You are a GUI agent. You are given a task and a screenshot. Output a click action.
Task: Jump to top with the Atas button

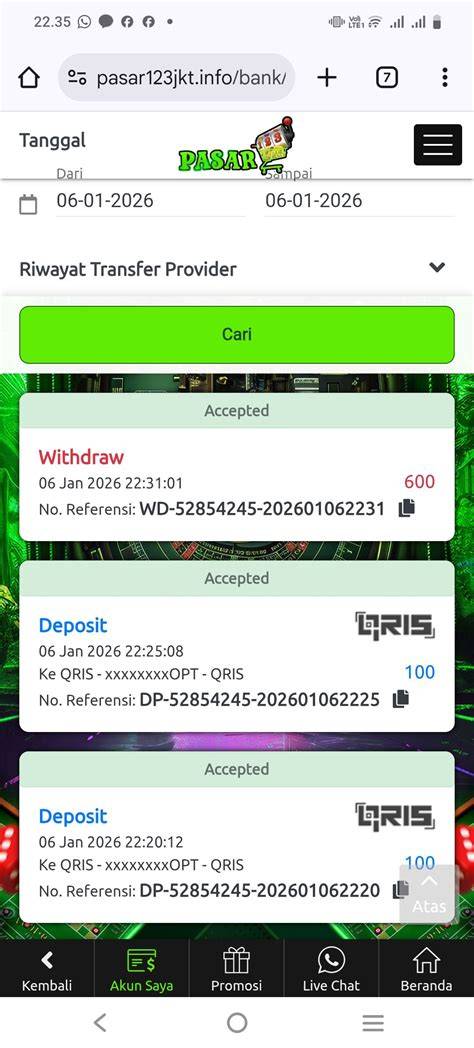pyautogui.click(x=429, y=894)
